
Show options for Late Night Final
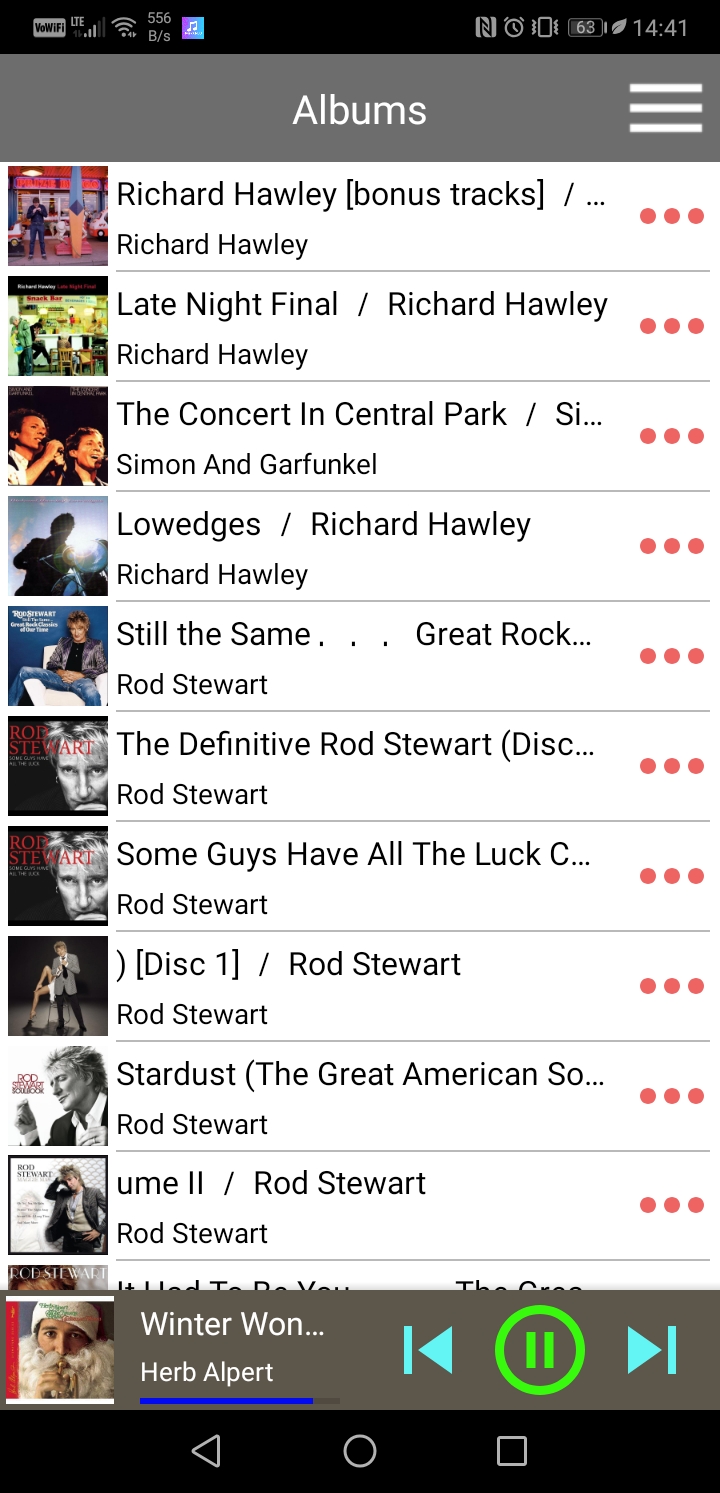point(672,326)
